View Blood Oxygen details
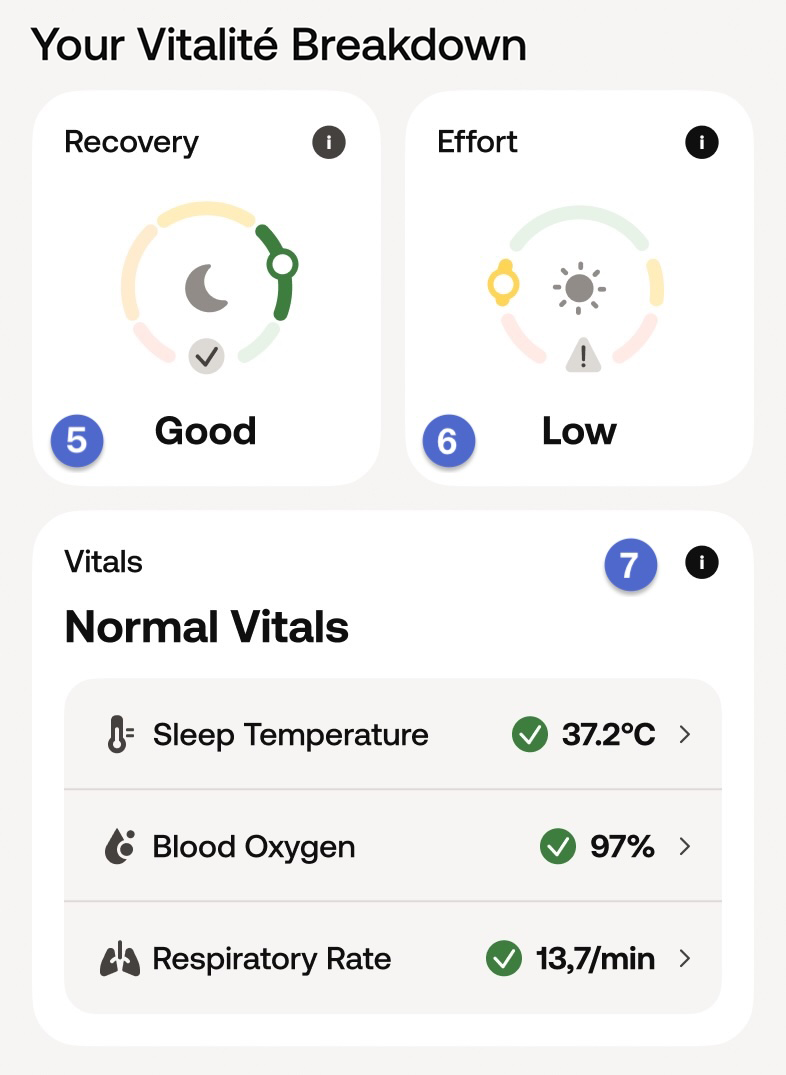The image size is (786, 1075). [x=392, y=847]
